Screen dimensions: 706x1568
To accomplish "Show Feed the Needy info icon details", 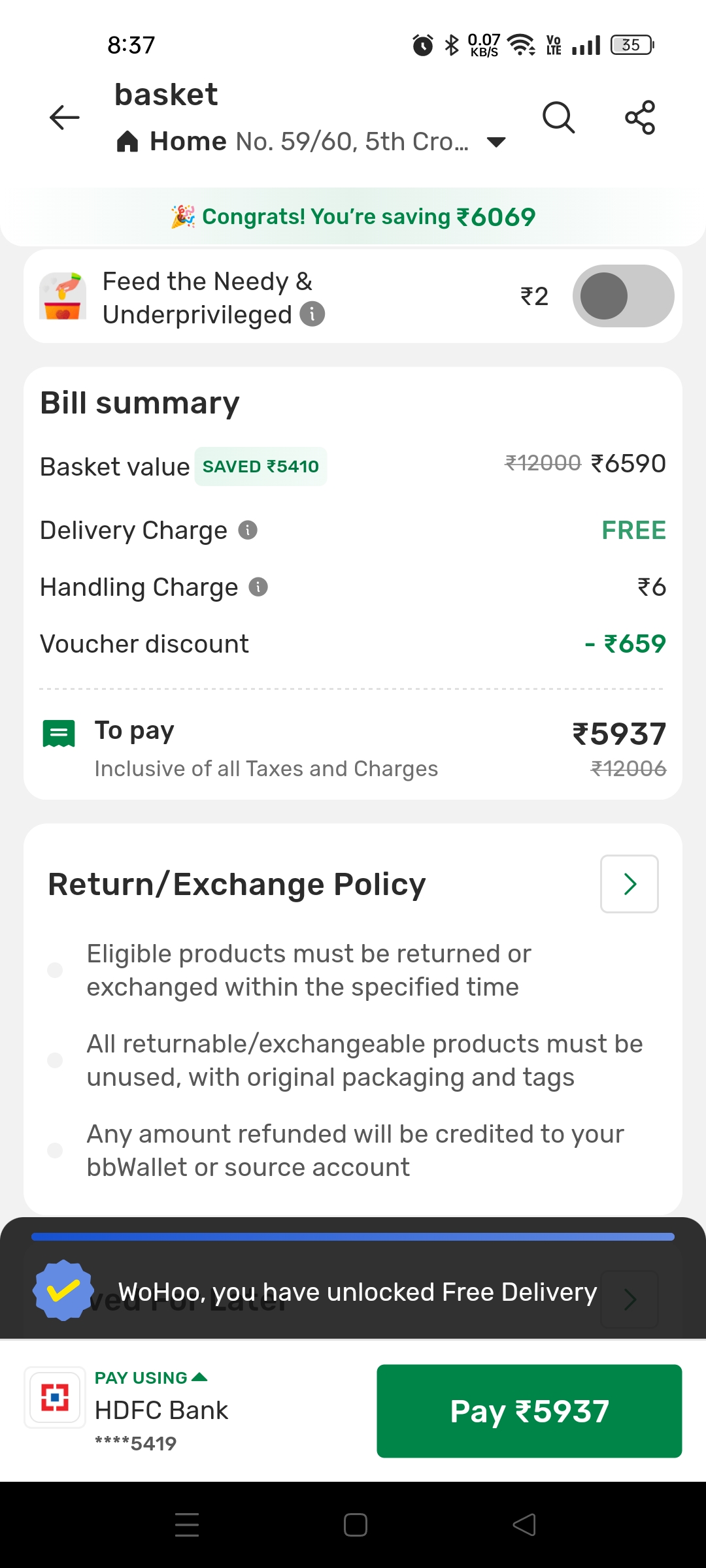I will (312, 315).
